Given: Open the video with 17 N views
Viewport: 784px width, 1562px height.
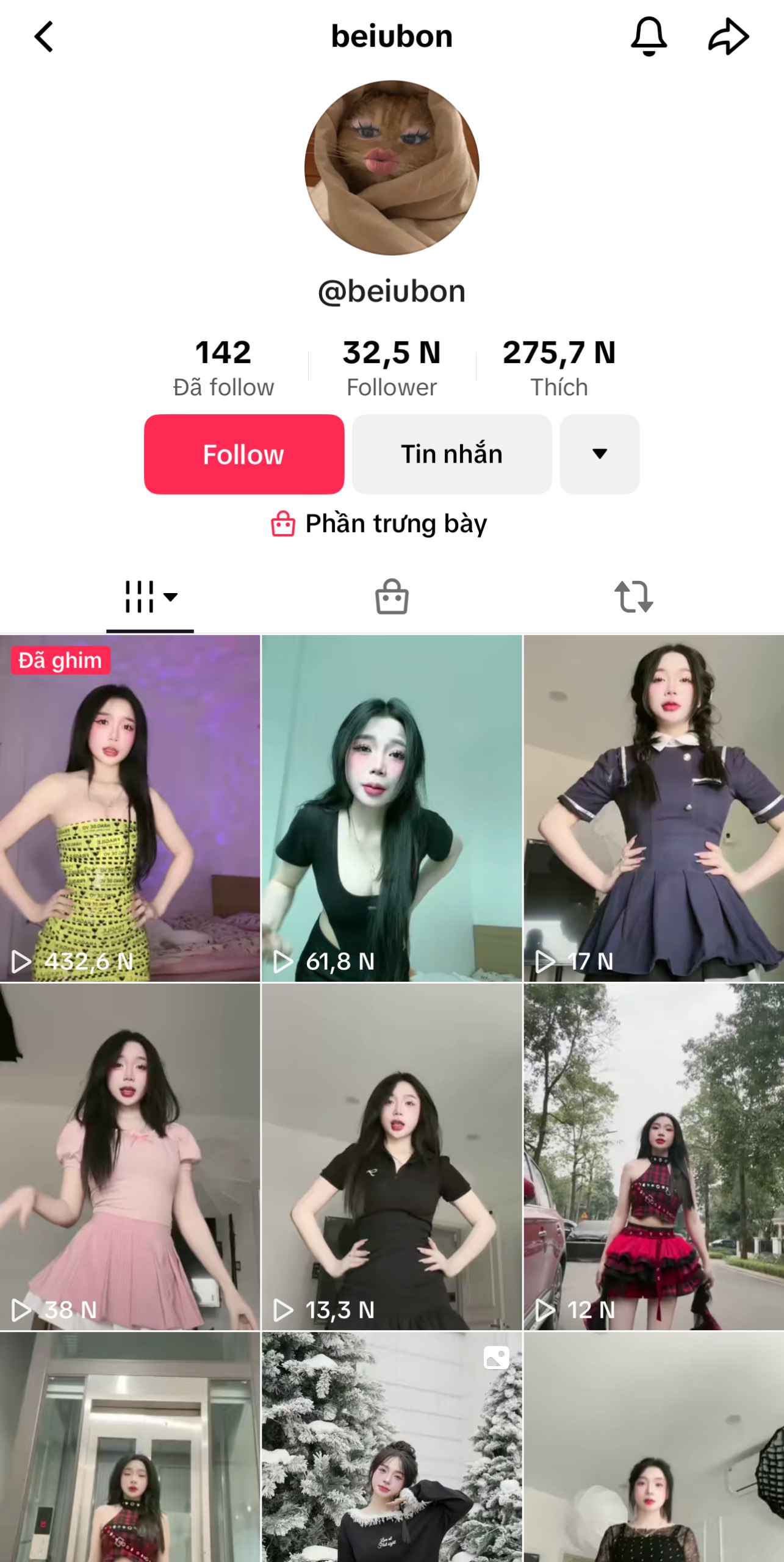Looking at the screenshot, I should point(653,808).
